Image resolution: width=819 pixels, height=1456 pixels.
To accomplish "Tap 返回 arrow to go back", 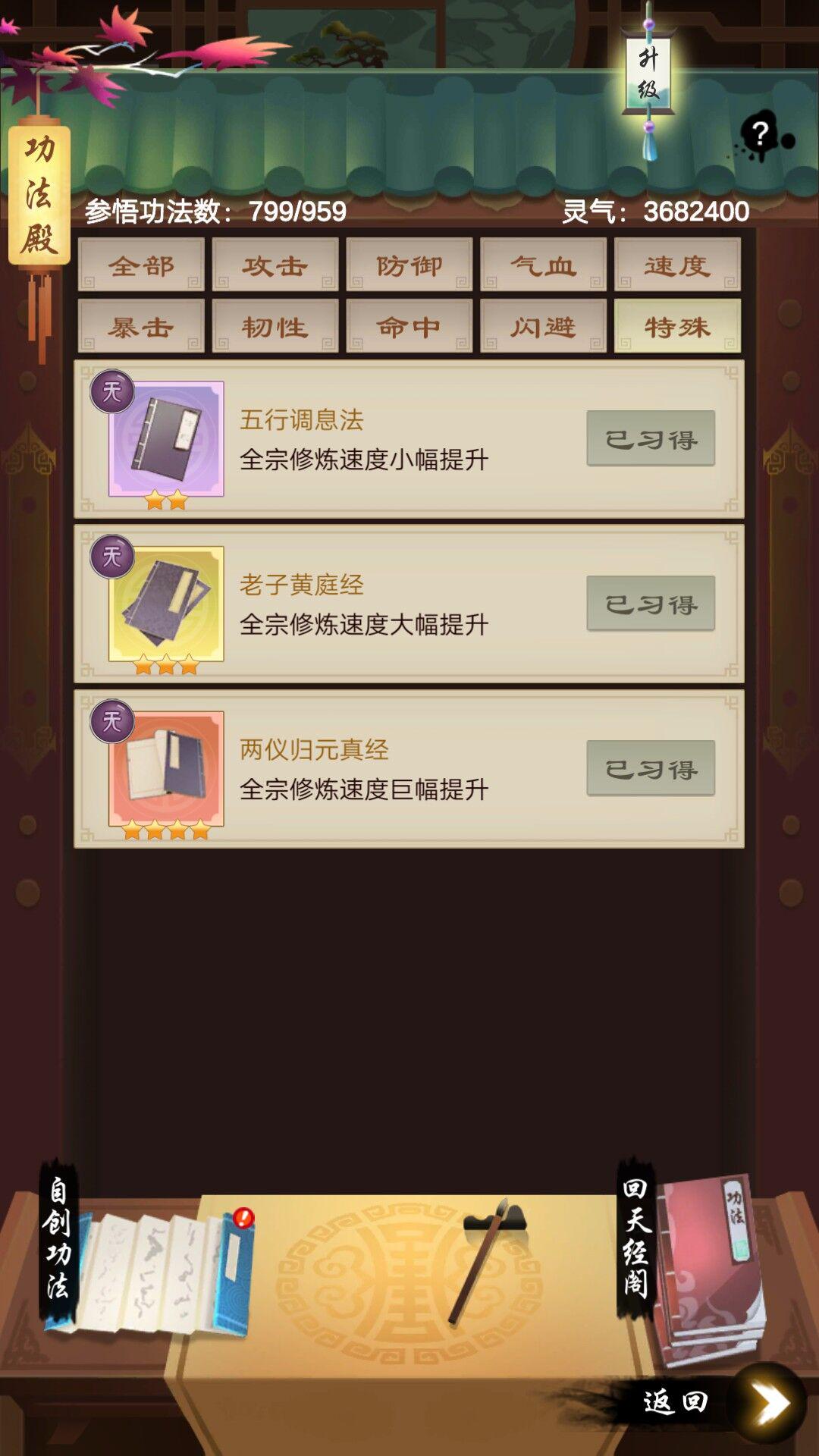I will pos(767,1403).
